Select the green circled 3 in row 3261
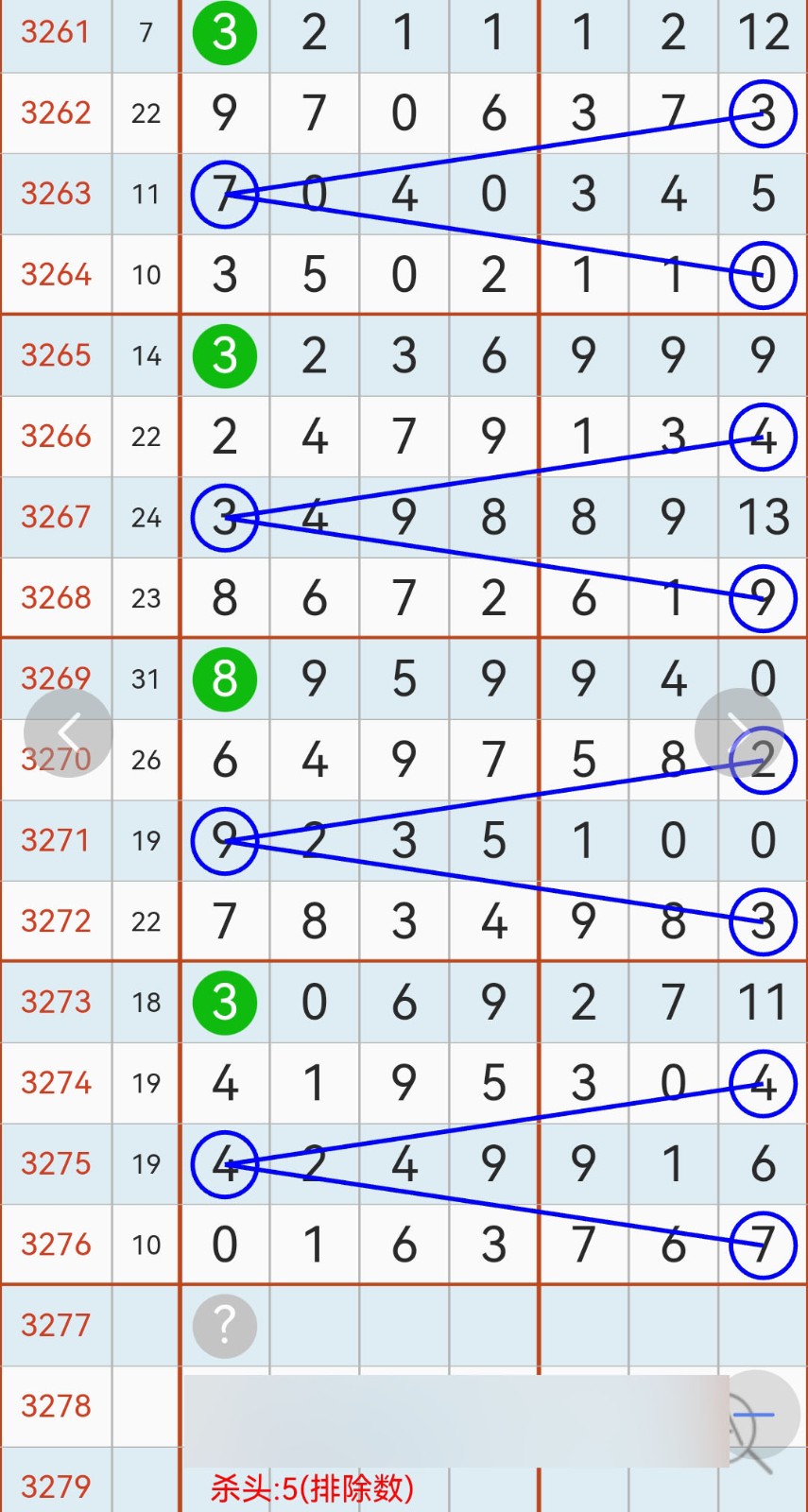 [224, 33]
